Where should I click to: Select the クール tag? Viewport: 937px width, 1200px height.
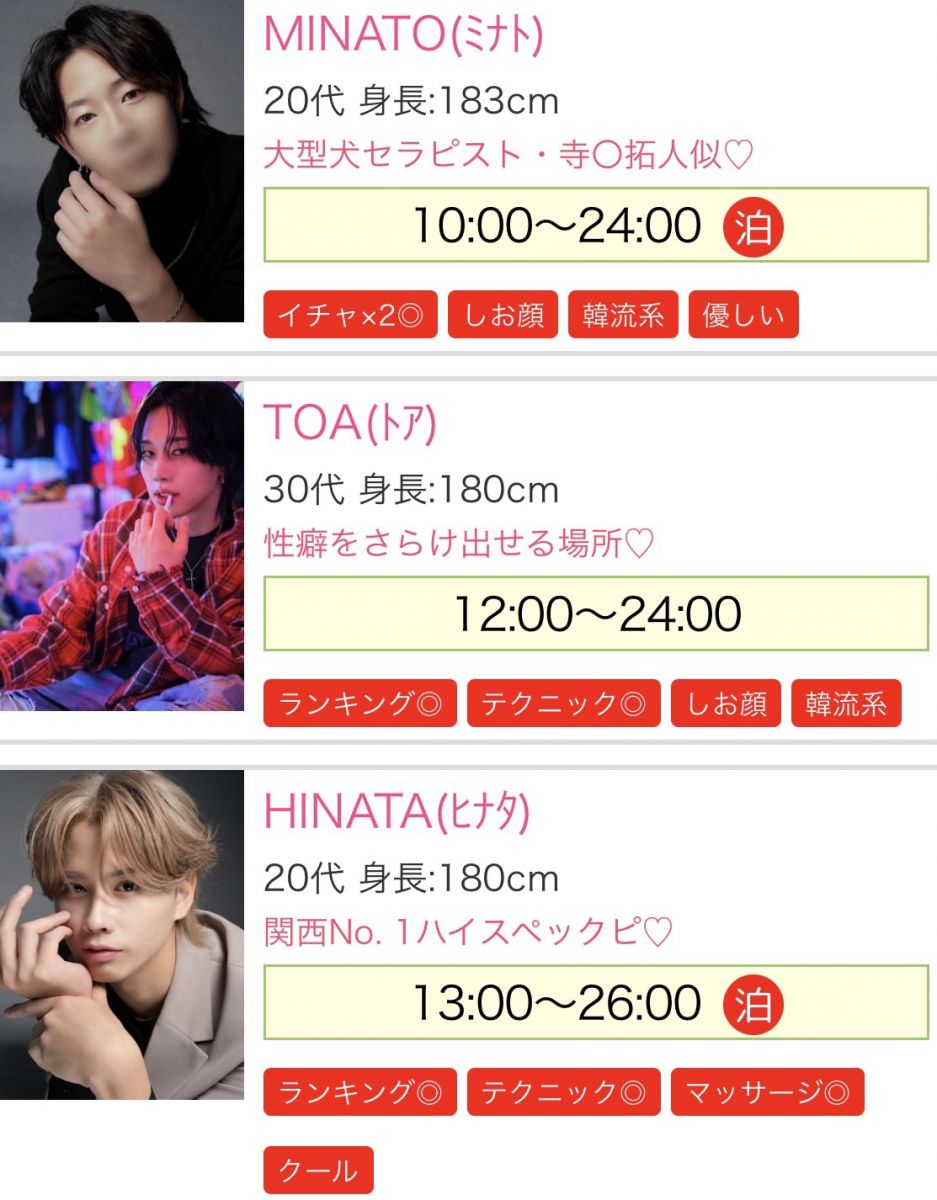tap(318, 1169)
